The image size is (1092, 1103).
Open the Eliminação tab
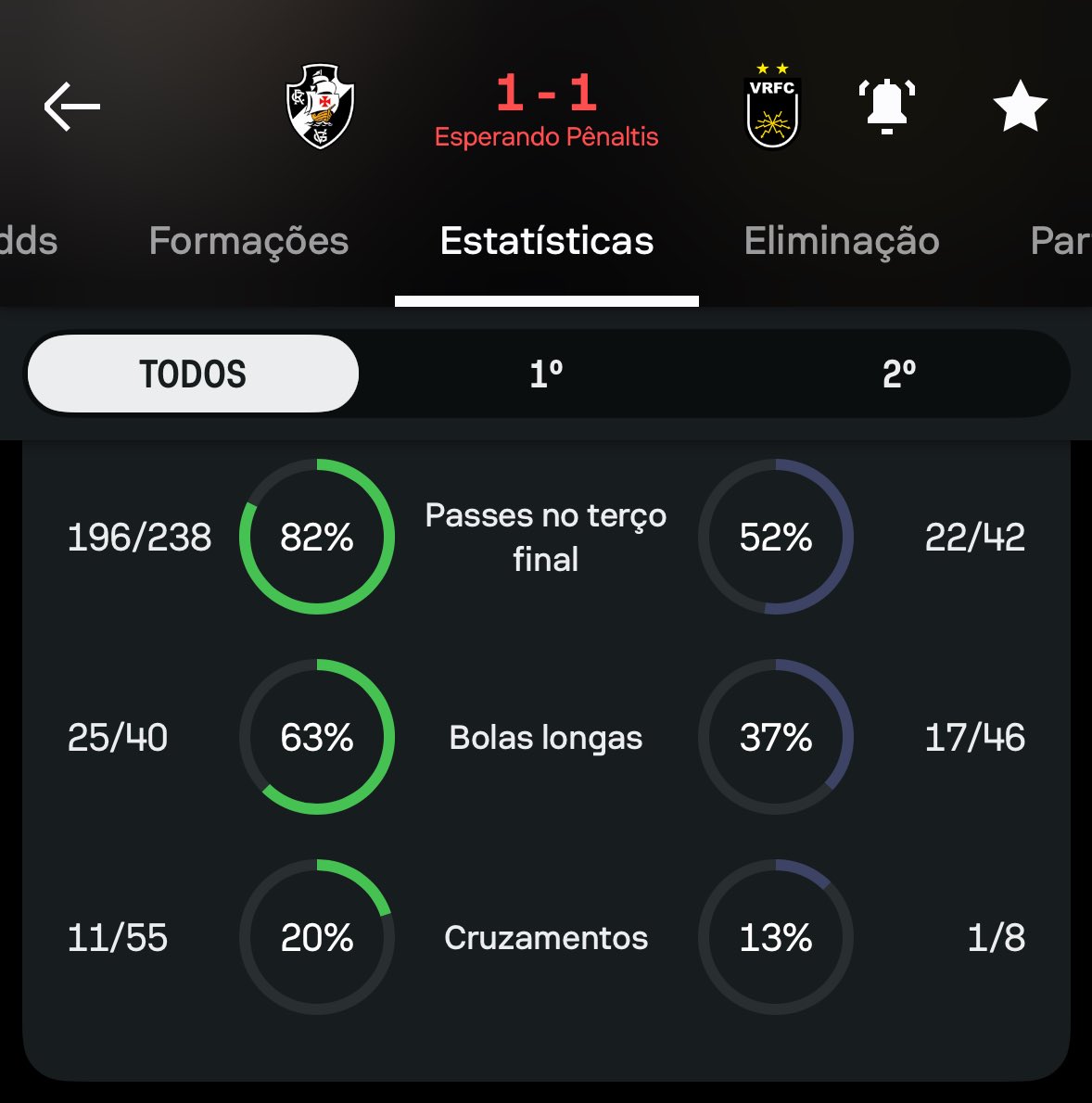click(842, 241)
